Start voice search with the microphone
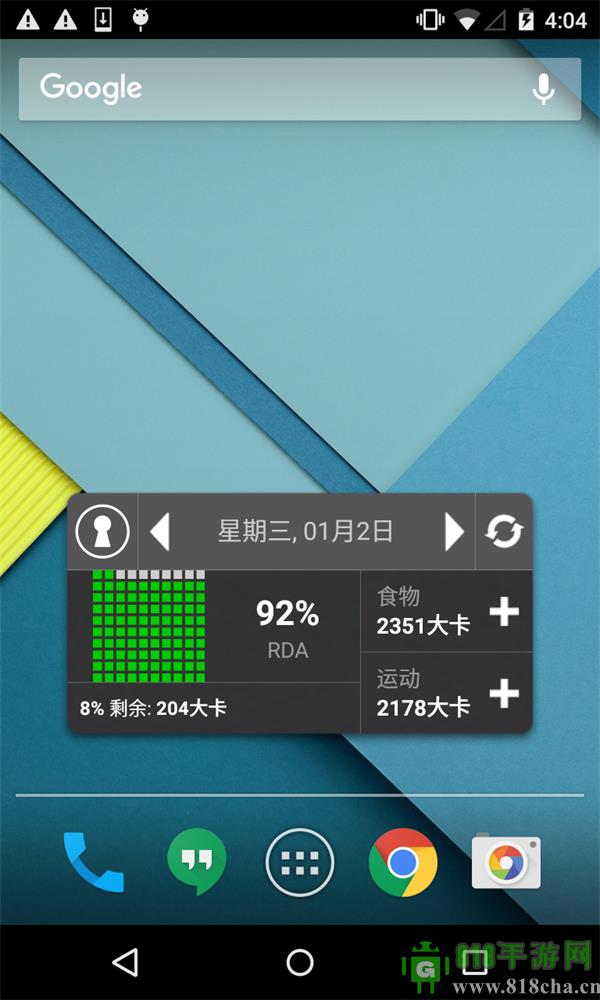Image resolution: width=600 pixels, height=1000 pixels. coord(543,89)
